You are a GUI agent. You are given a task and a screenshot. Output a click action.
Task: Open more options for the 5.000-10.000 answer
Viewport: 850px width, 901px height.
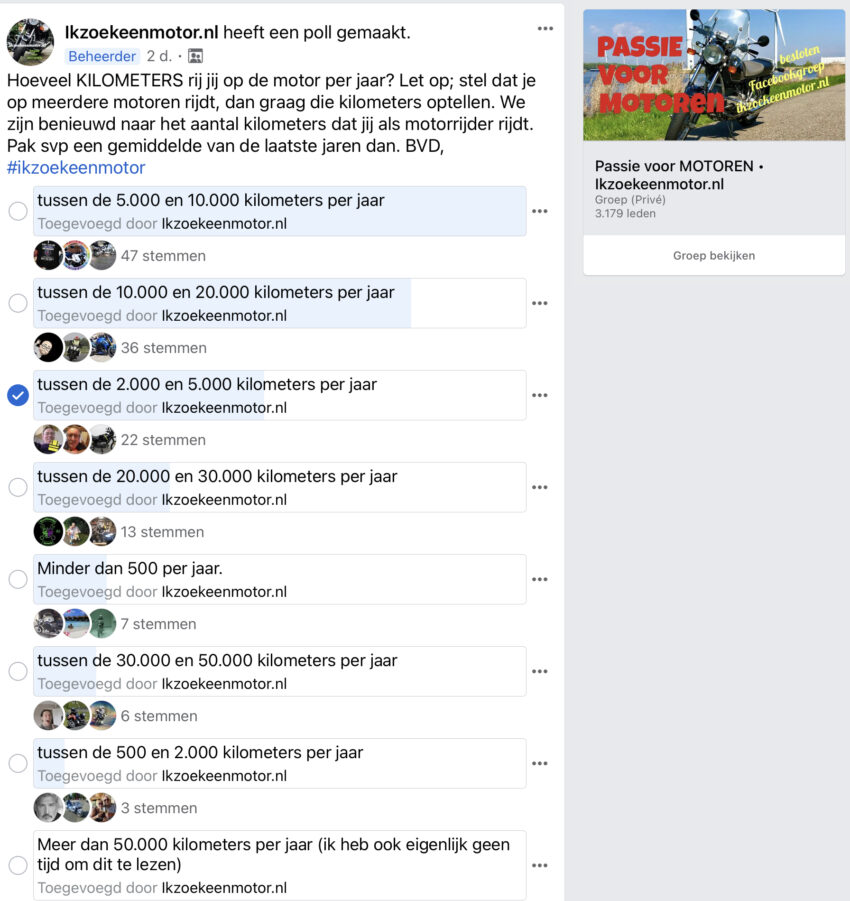[540, 211]
